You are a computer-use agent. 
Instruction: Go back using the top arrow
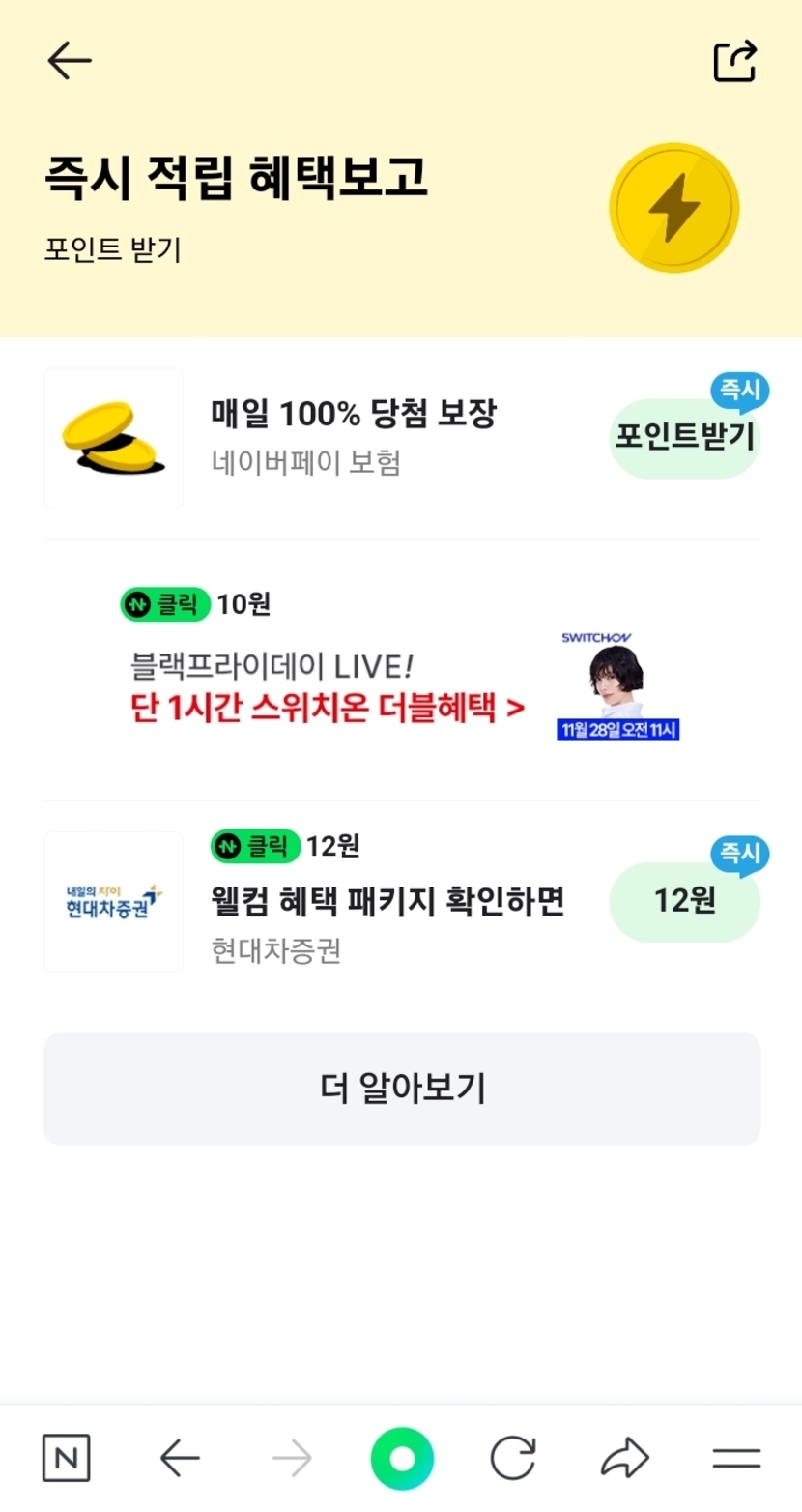70,61
